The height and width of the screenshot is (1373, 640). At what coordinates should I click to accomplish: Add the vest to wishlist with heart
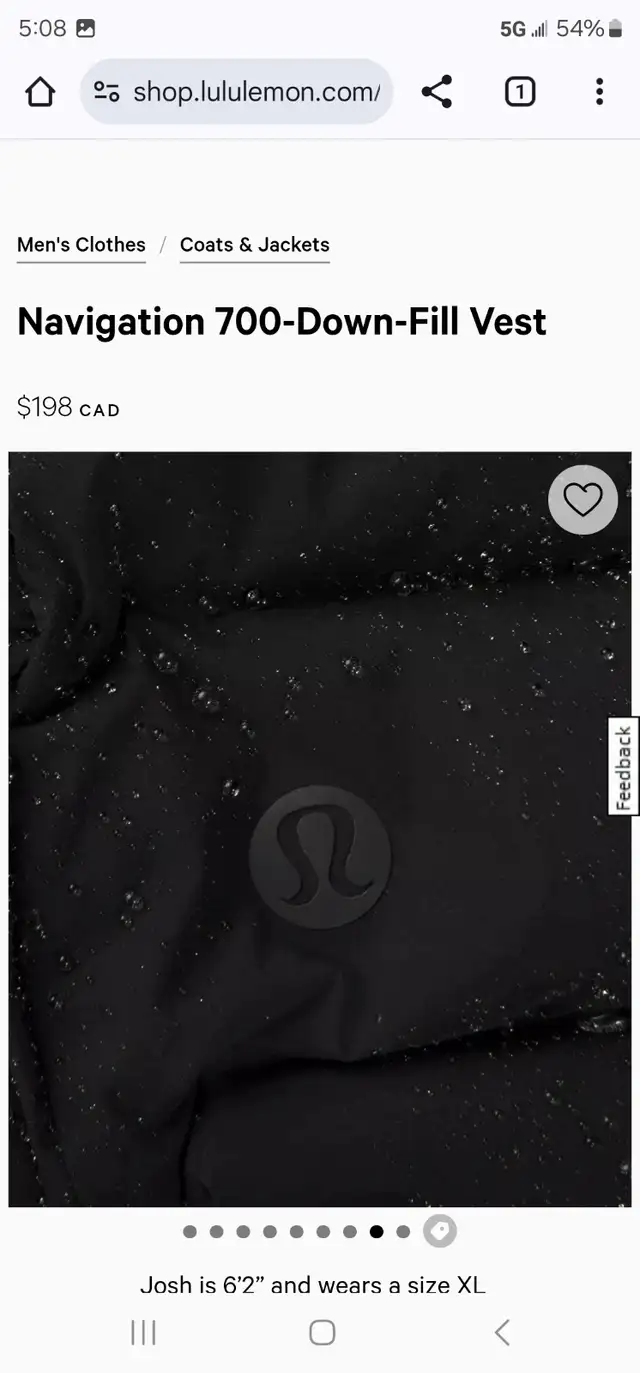[x=583, y=499]
